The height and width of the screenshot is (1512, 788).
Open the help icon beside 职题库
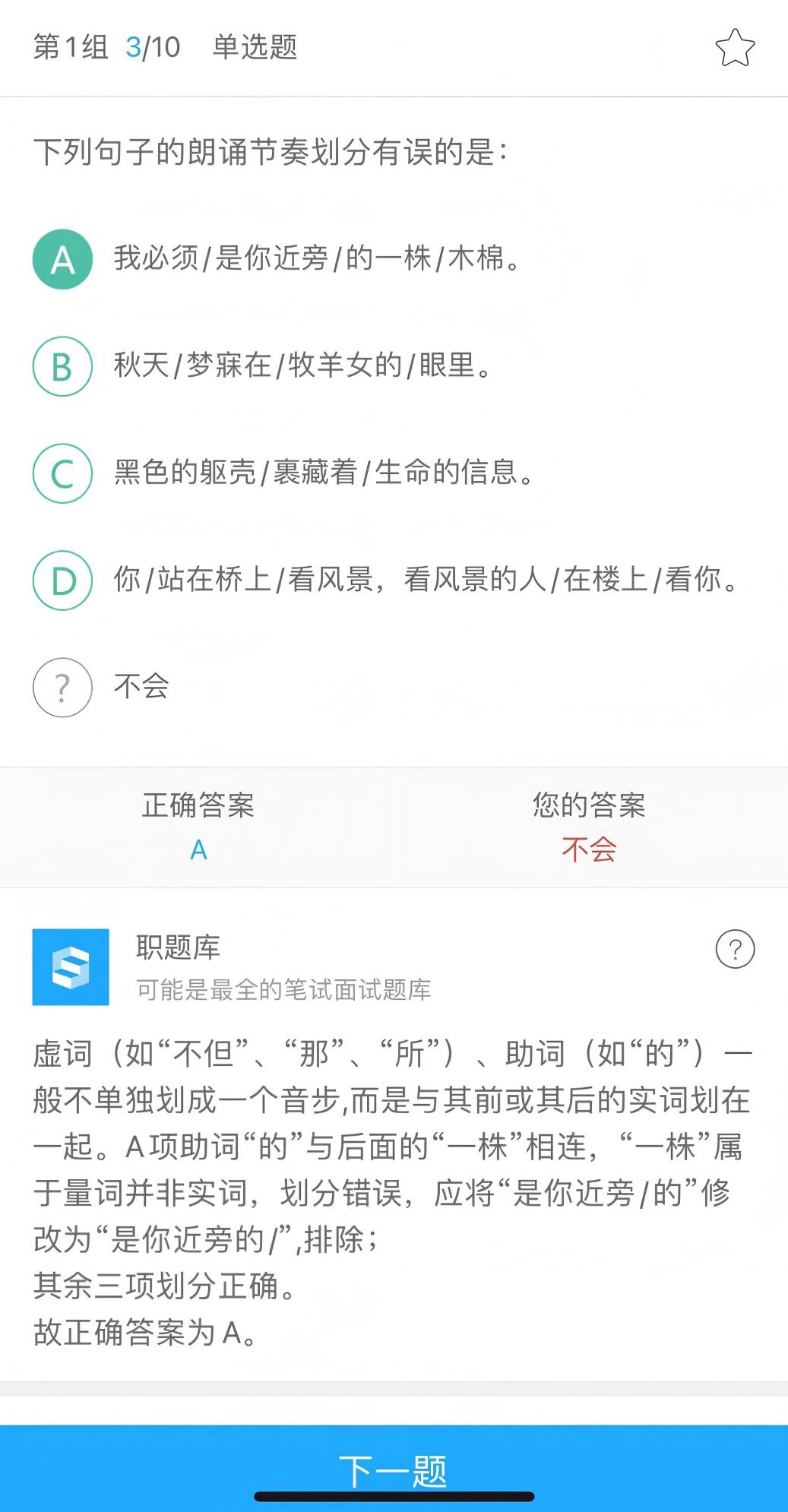pos(735,949)
